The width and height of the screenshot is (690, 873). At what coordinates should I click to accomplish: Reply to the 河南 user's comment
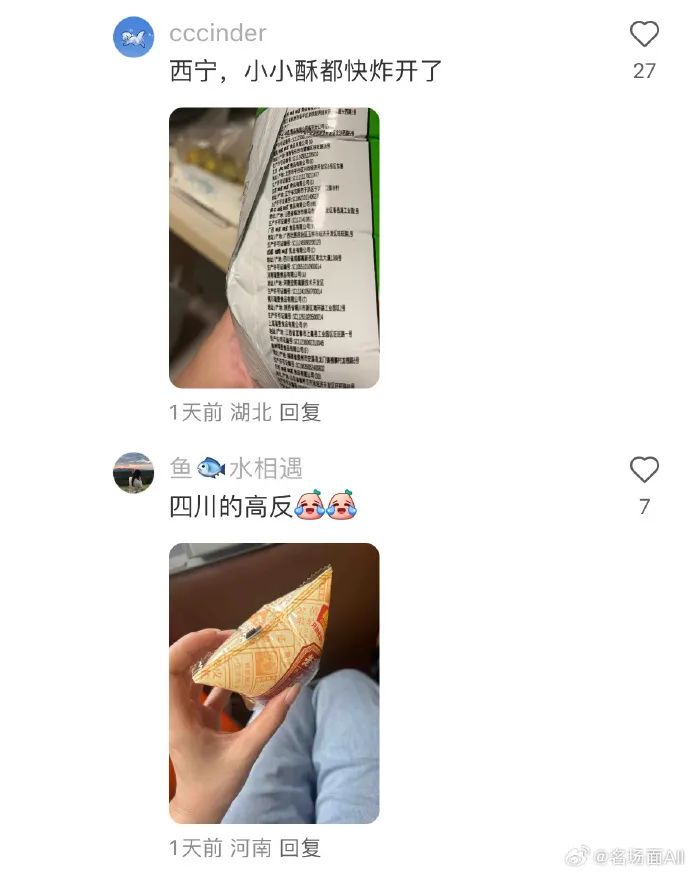click(x=300, y=848)
